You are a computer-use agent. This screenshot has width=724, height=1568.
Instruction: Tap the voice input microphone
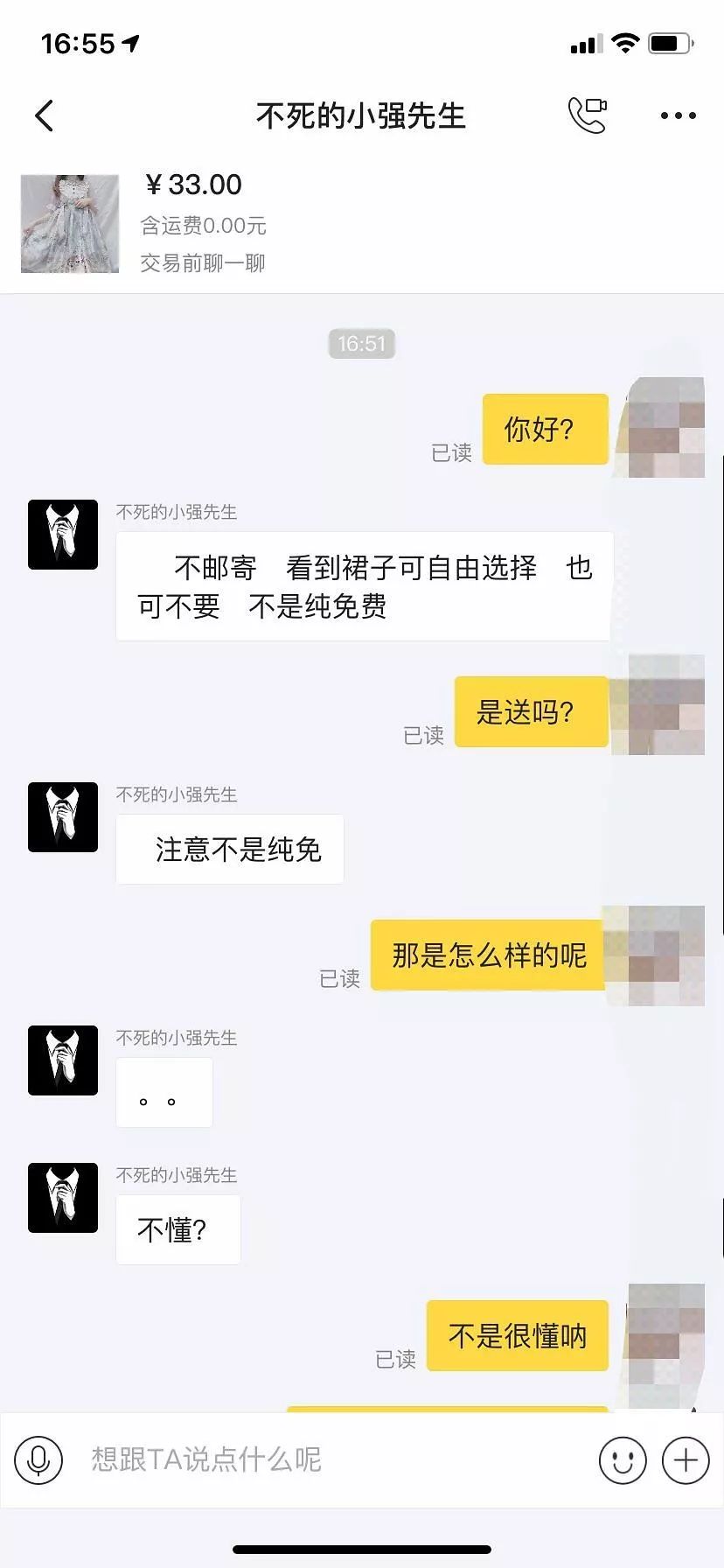pos(38,1459)
